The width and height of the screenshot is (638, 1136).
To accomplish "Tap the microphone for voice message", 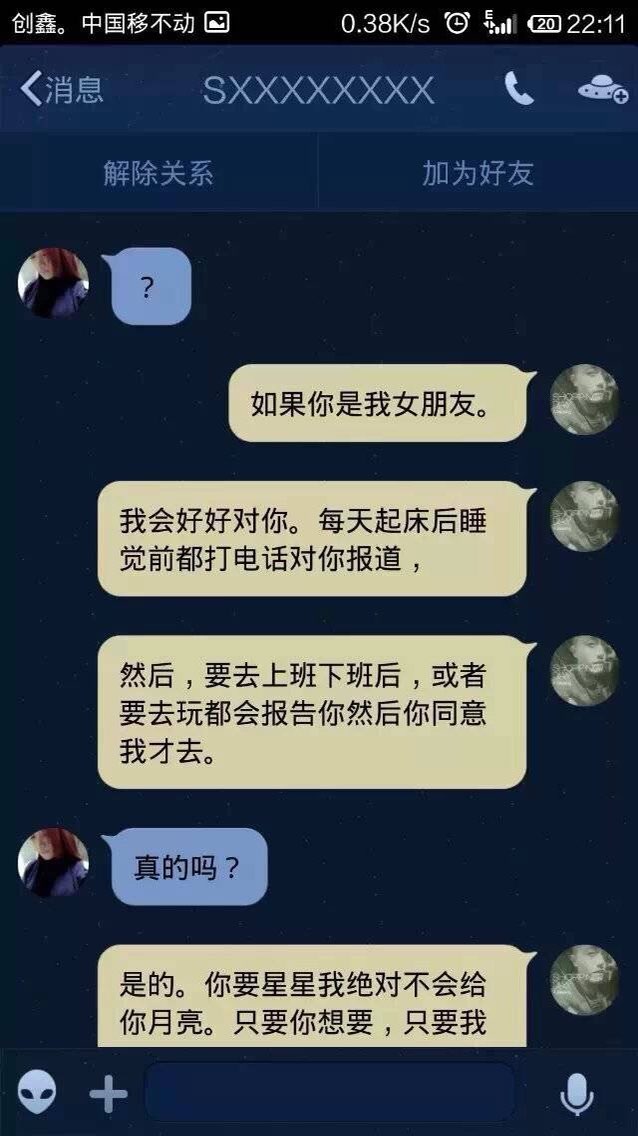I will (577, 1093).
